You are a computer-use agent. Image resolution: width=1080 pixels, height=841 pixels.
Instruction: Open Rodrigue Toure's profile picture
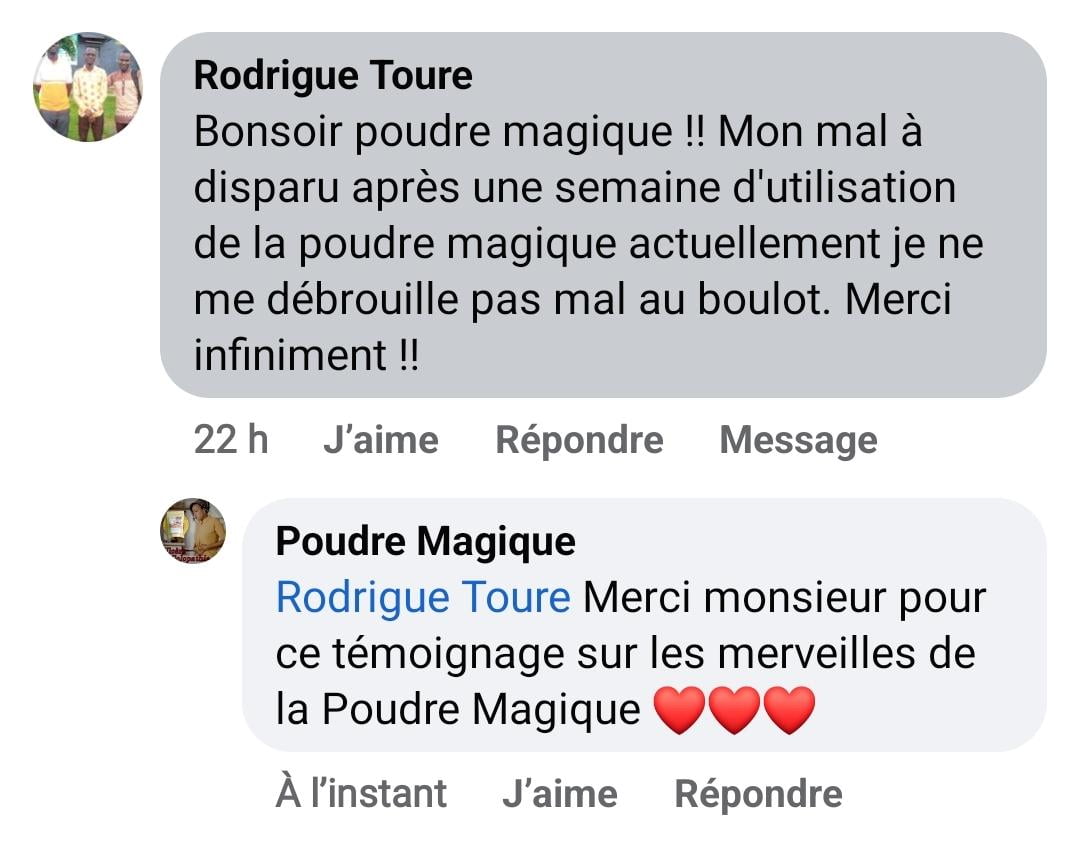pos(88,88)
